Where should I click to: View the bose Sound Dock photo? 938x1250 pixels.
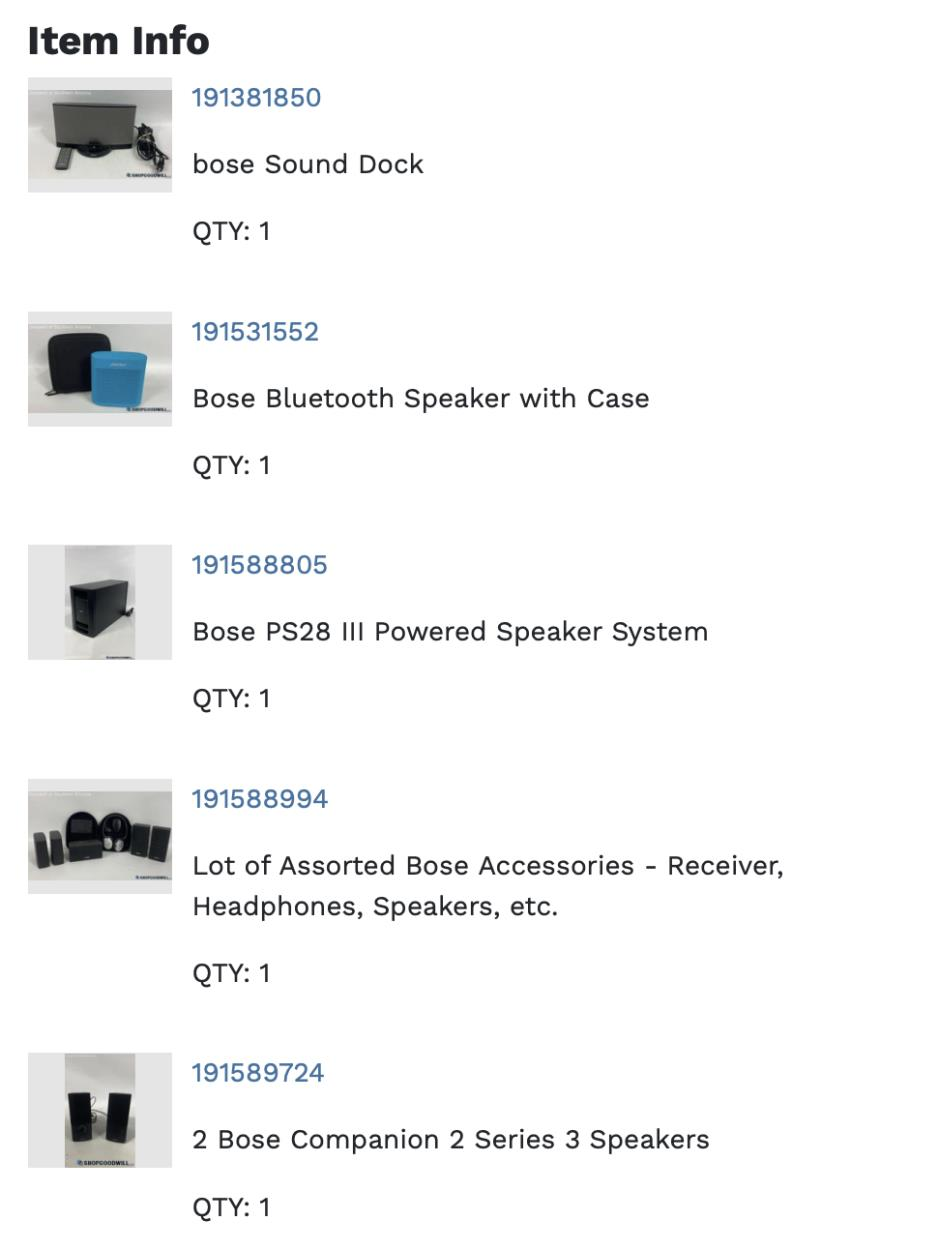(x=100, y=135)
